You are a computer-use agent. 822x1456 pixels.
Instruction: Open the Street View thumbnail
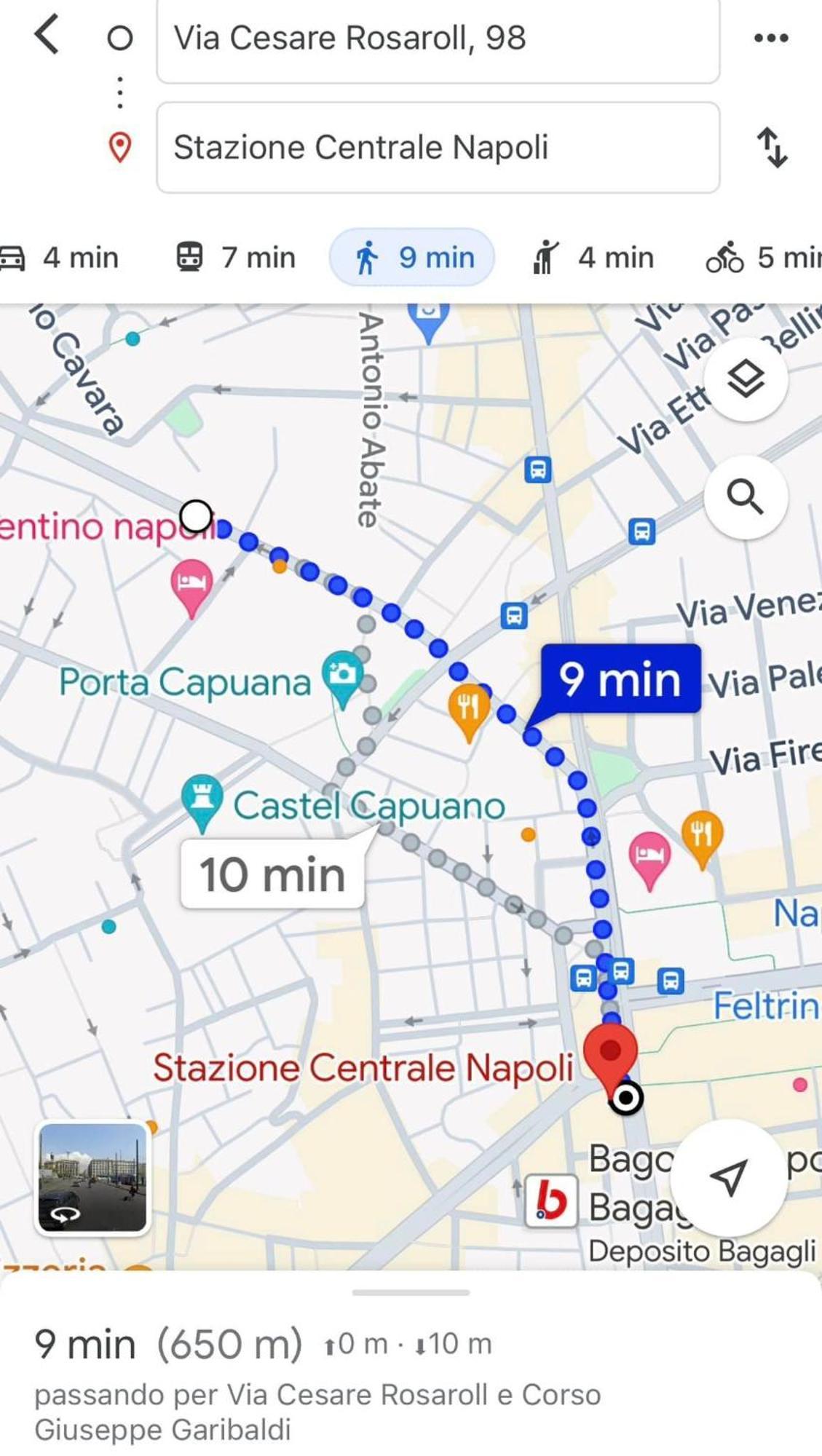click(92, 1177)
